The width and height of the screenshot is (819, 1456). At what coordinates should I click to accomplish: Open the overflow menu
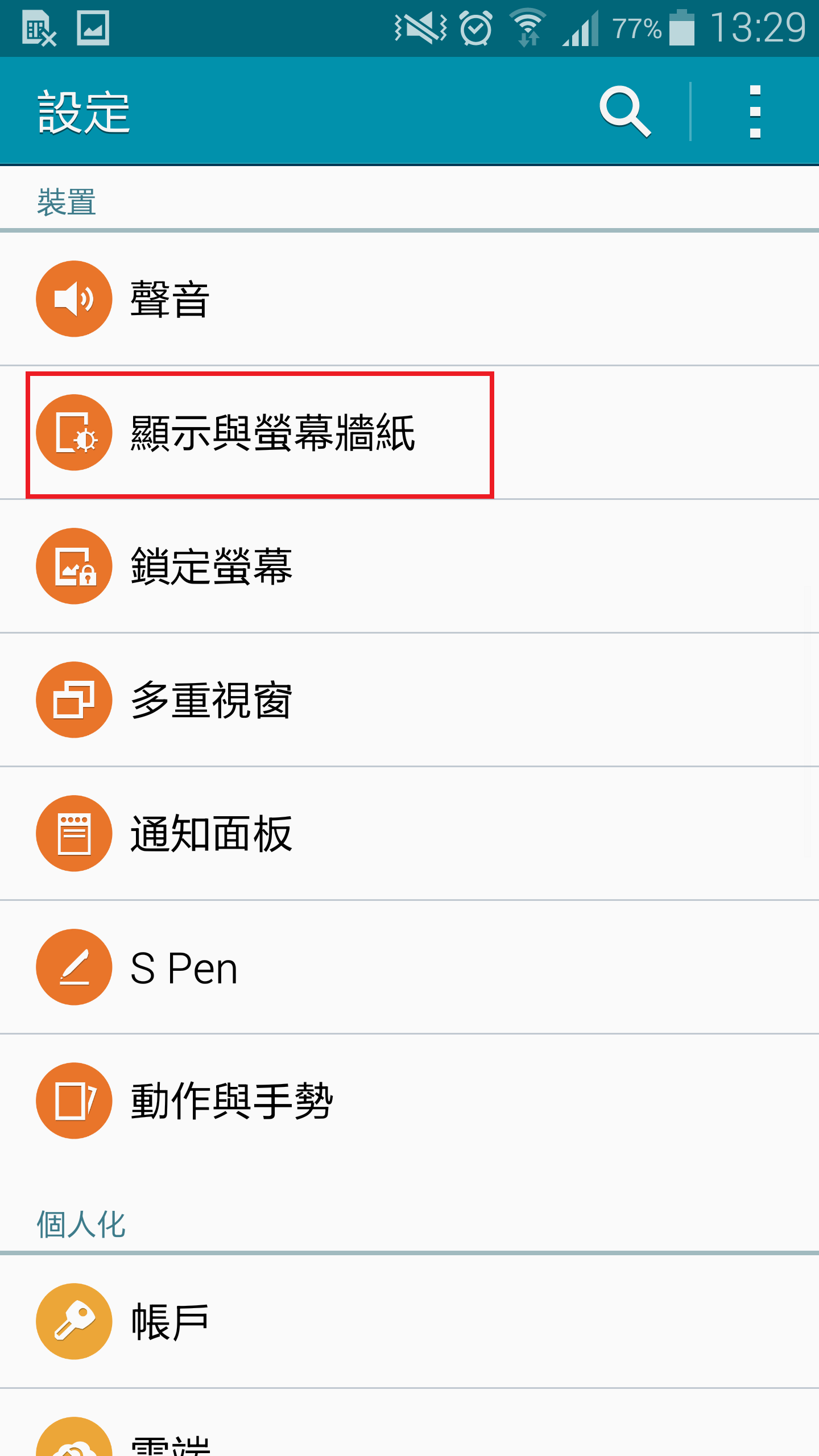point(755,111)
